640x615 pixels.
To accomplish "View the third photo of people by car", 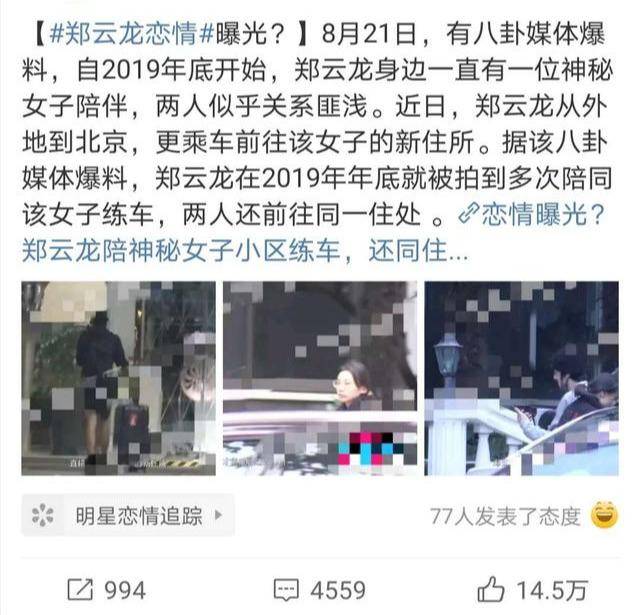I will (x=521, y=377).
